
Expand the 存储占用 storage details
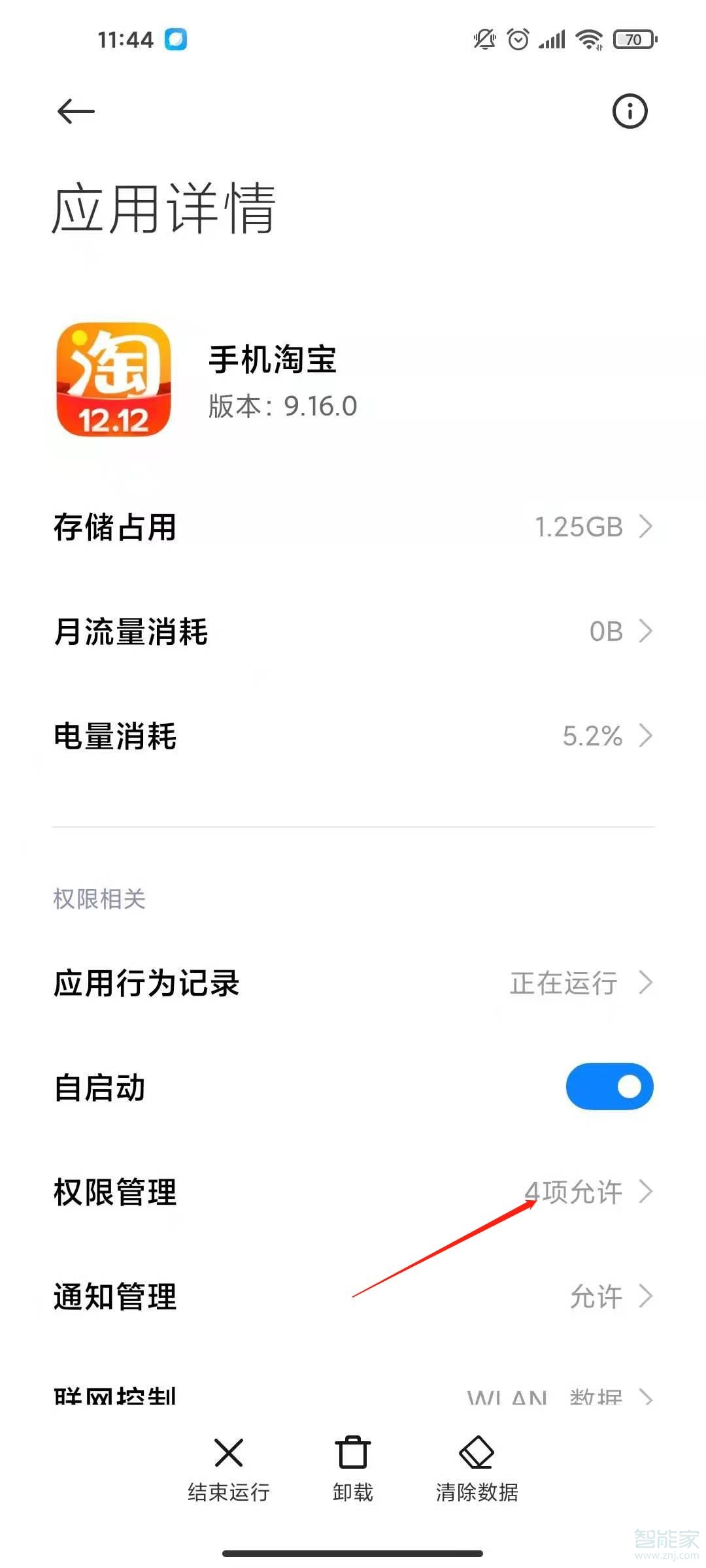tap(353, 527)
